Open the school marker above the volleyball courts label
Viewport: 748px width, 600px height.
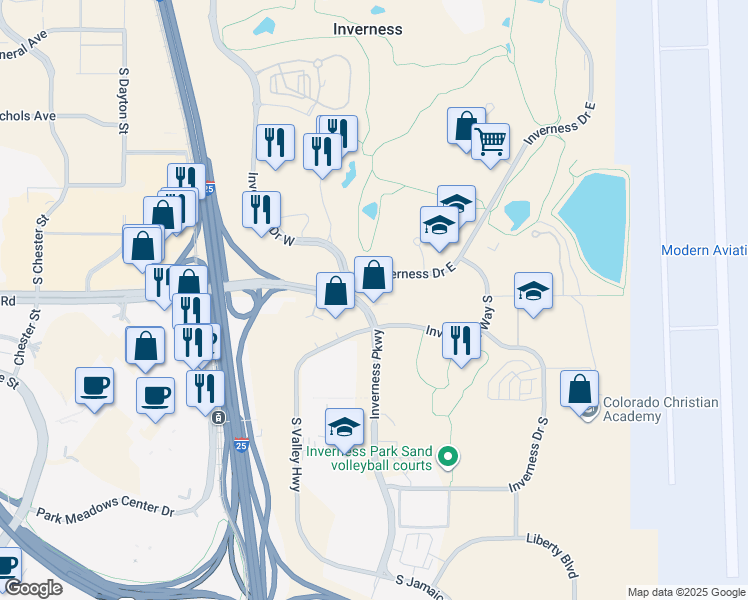click(344, 427)
